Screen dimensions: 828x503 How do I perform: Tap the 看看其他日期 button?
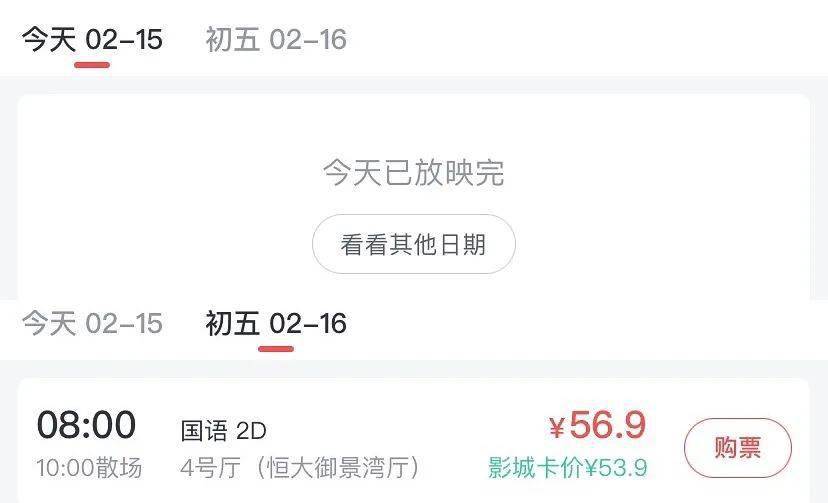pyautogui.click(x=413, y=244)
